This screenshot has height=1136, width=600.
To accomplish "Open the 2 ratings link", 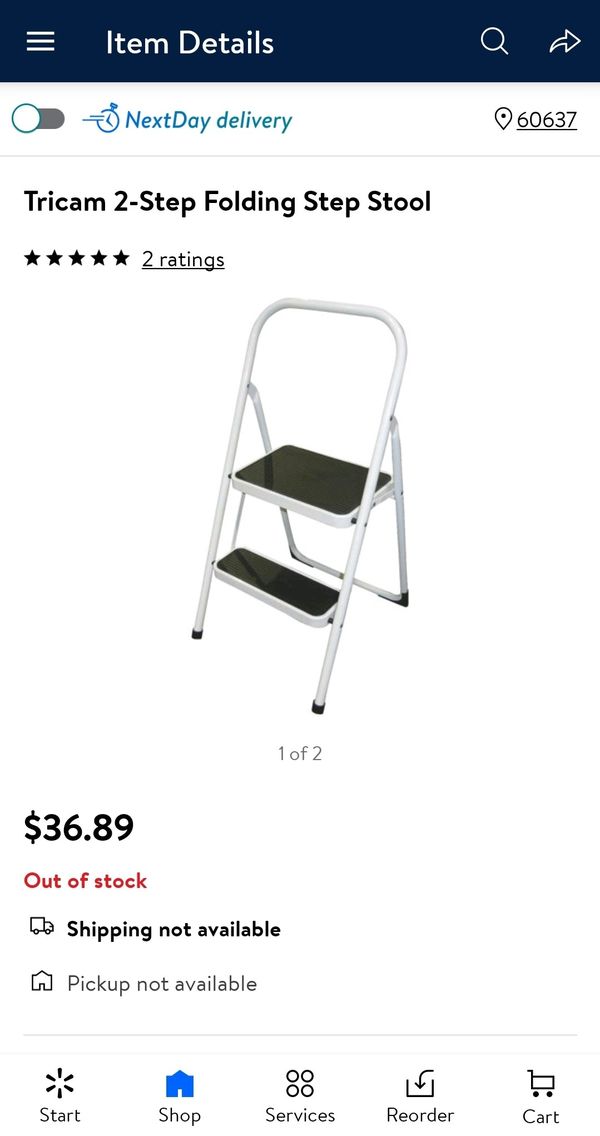I will click(183, 259).
